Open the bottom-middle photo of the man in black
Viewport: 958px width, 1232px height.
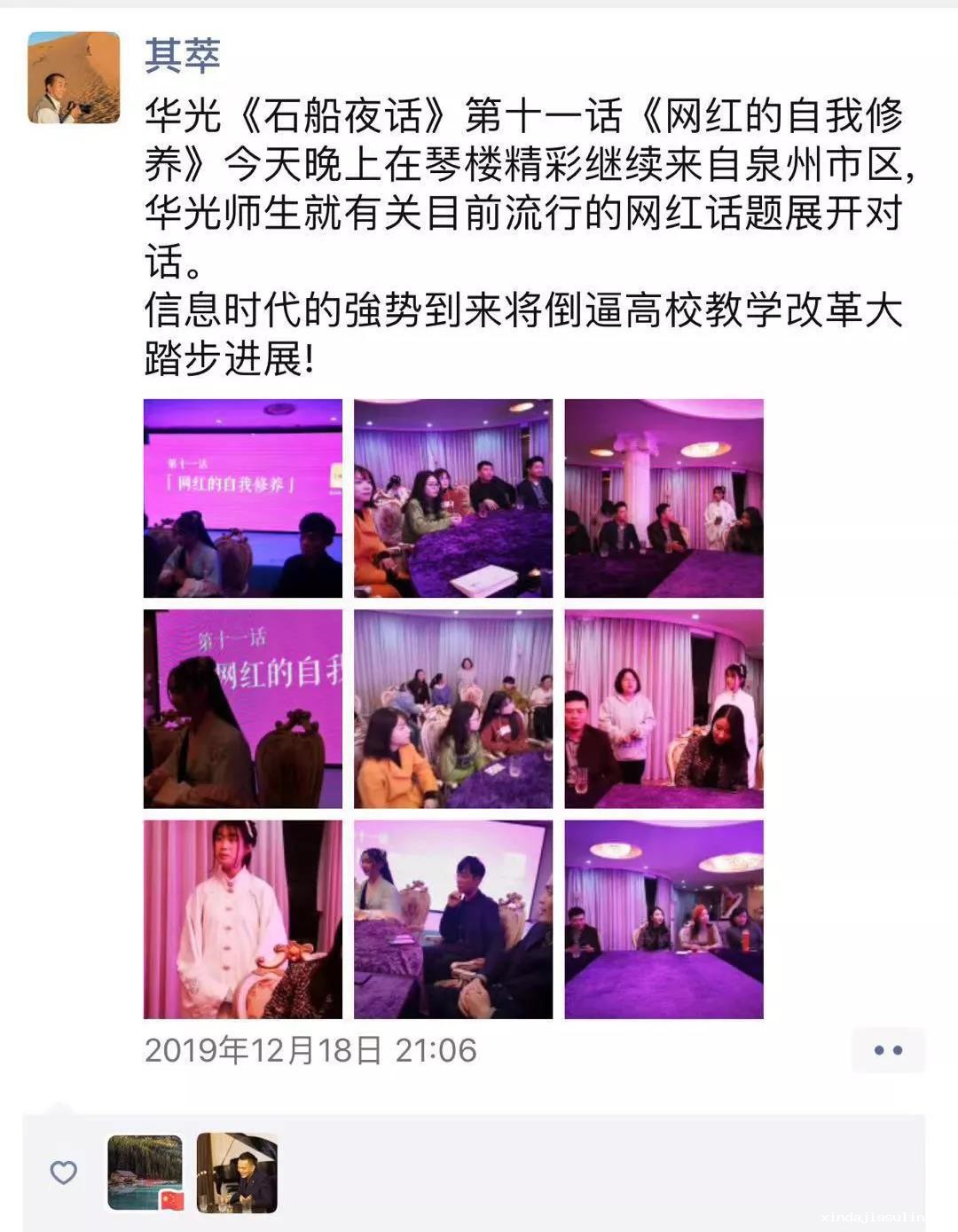pos(453,919)
